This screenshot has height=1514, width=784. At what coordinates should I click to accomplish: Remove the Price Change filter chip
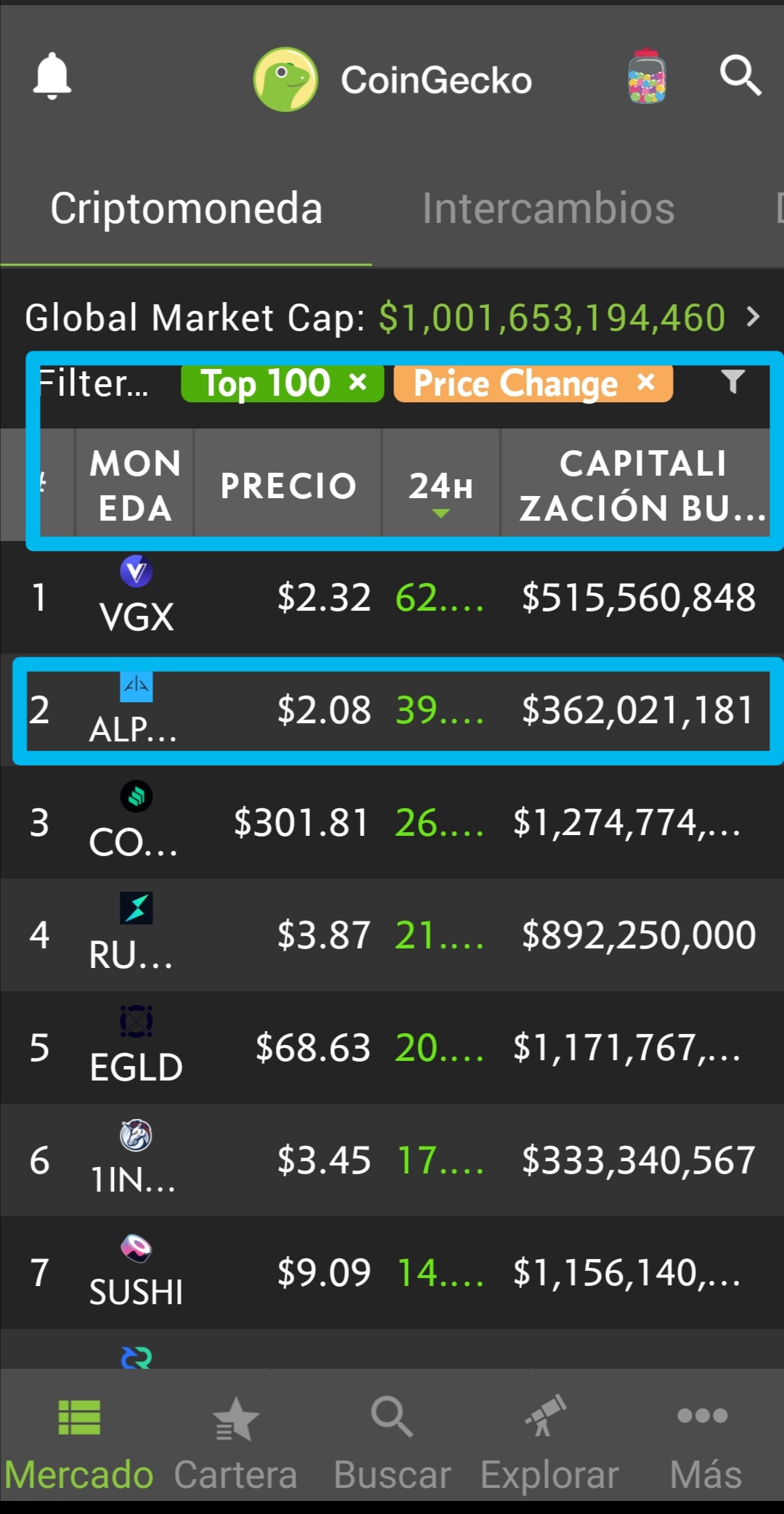coord(646,382)
